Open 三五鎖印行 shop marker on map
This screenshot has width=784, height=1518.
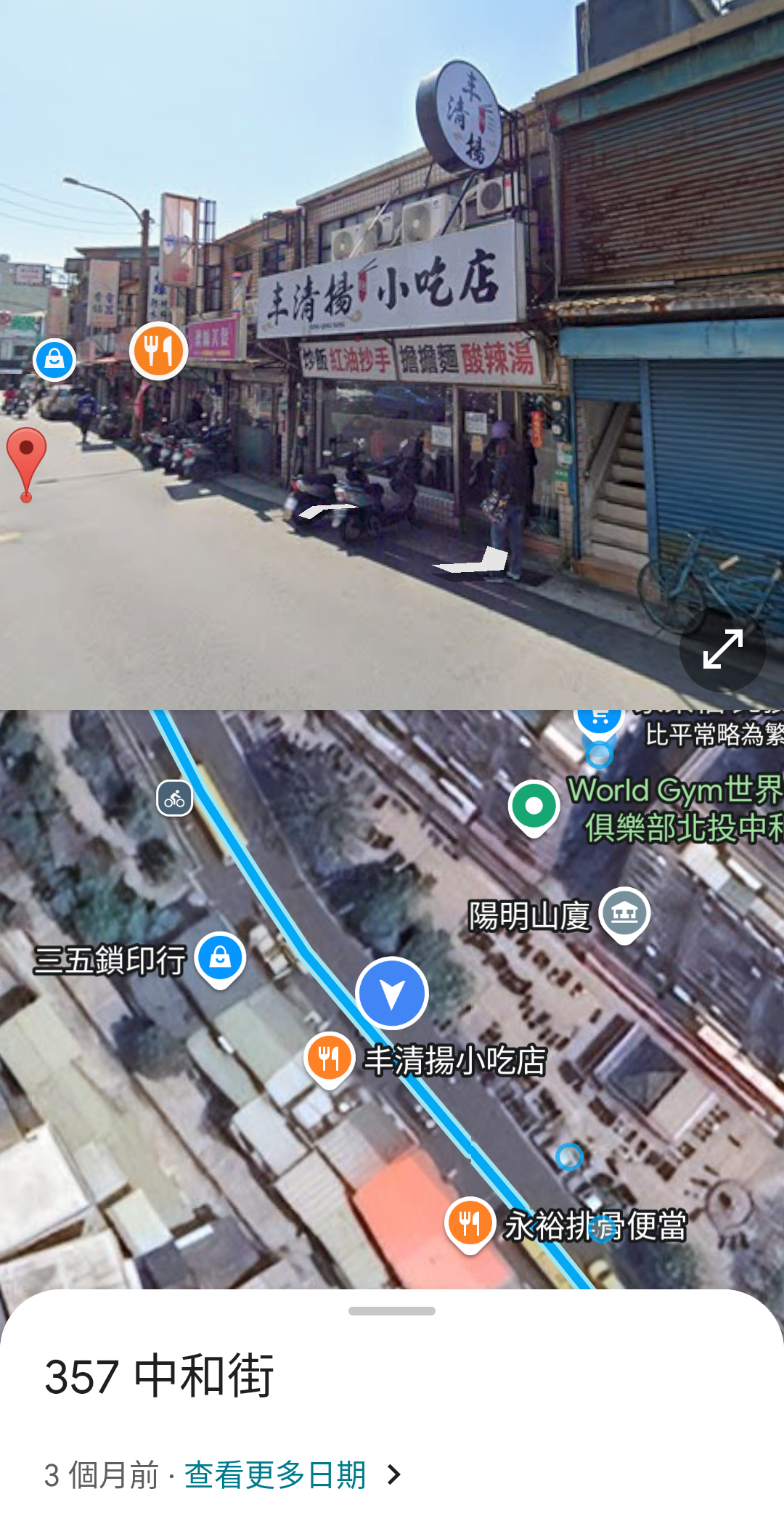220,960
